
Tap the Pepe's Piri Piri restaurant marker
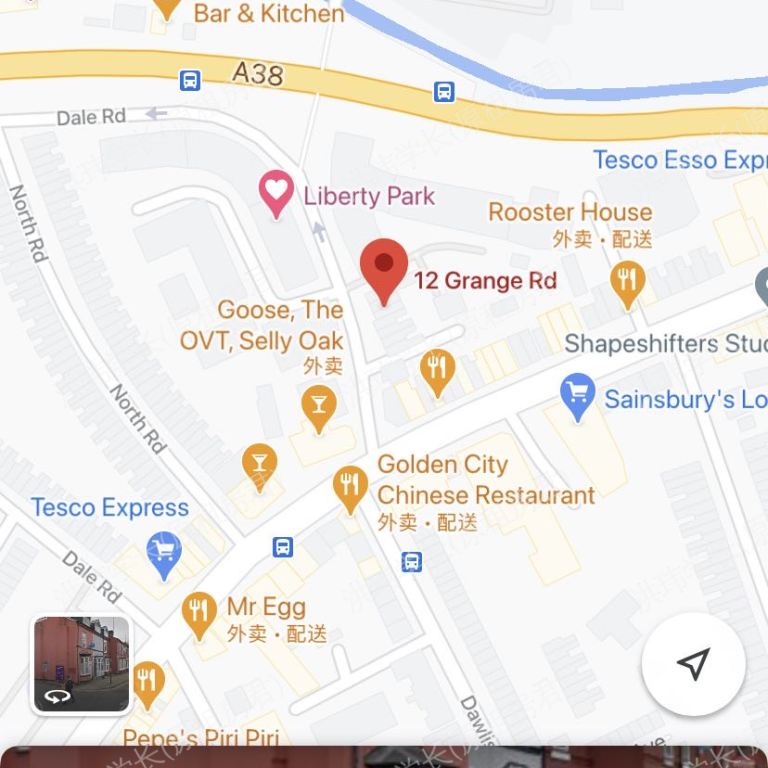(148, 682)
